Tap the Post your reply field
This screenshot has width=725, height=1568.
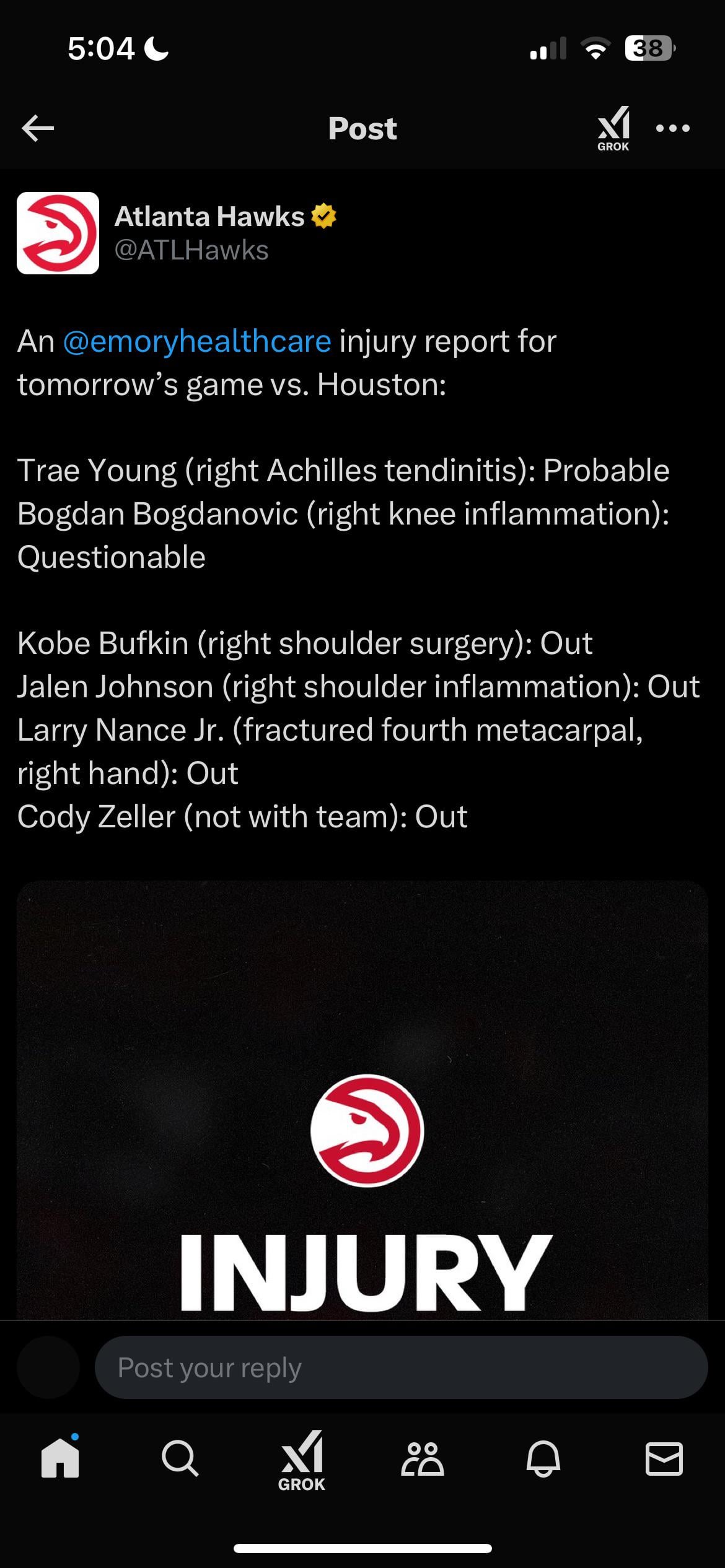point(400,1367)
